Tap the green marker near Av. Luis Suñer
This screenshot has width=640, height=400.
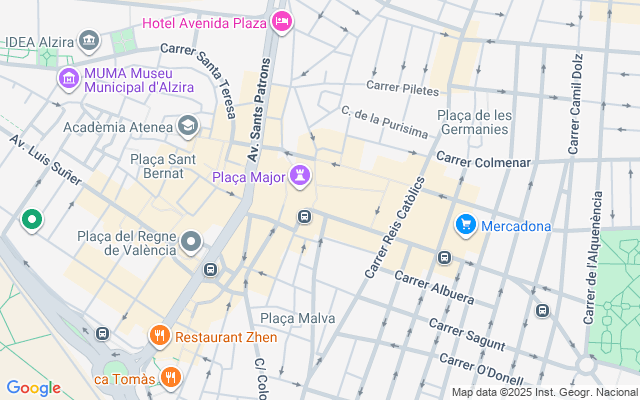click(32, 219)
